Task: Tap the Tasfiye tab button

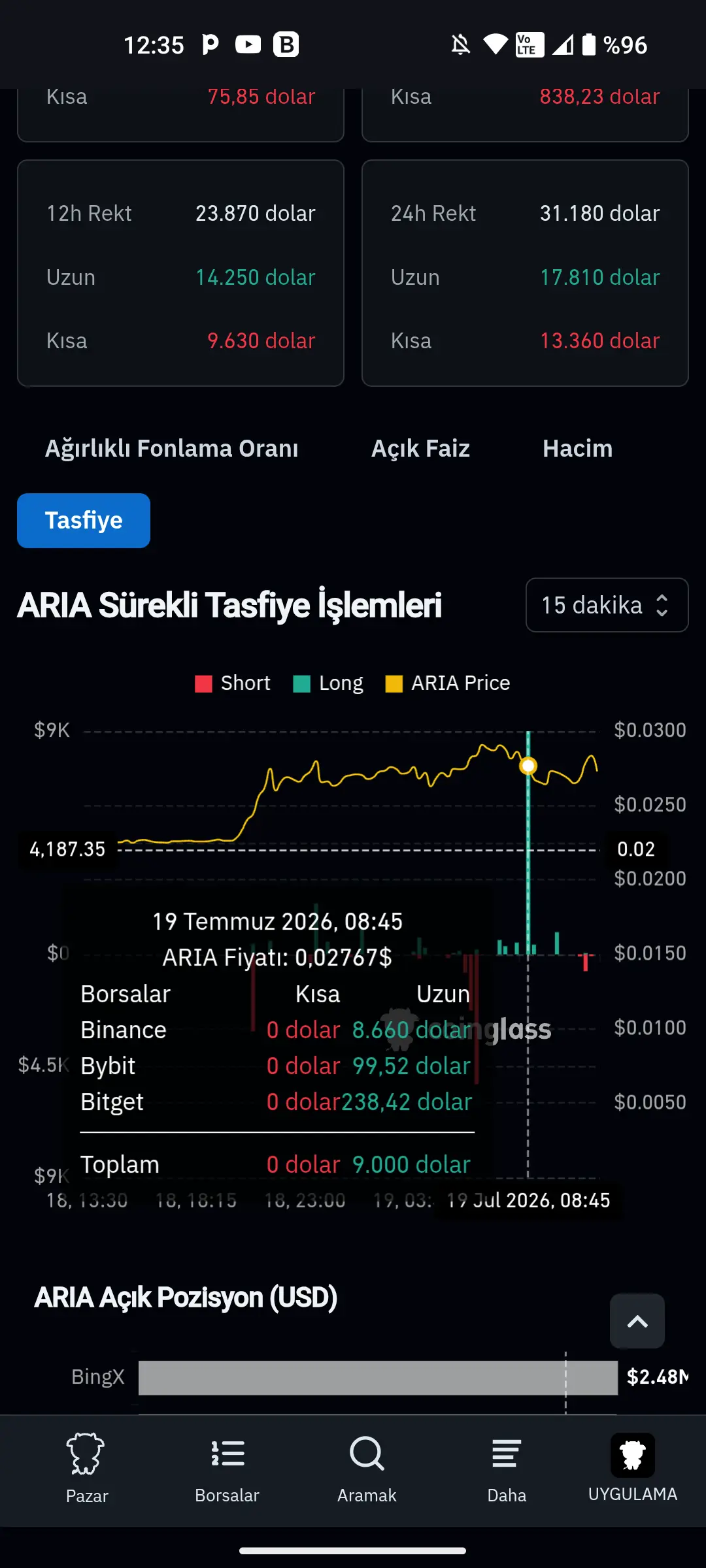Action: (84, 521)
